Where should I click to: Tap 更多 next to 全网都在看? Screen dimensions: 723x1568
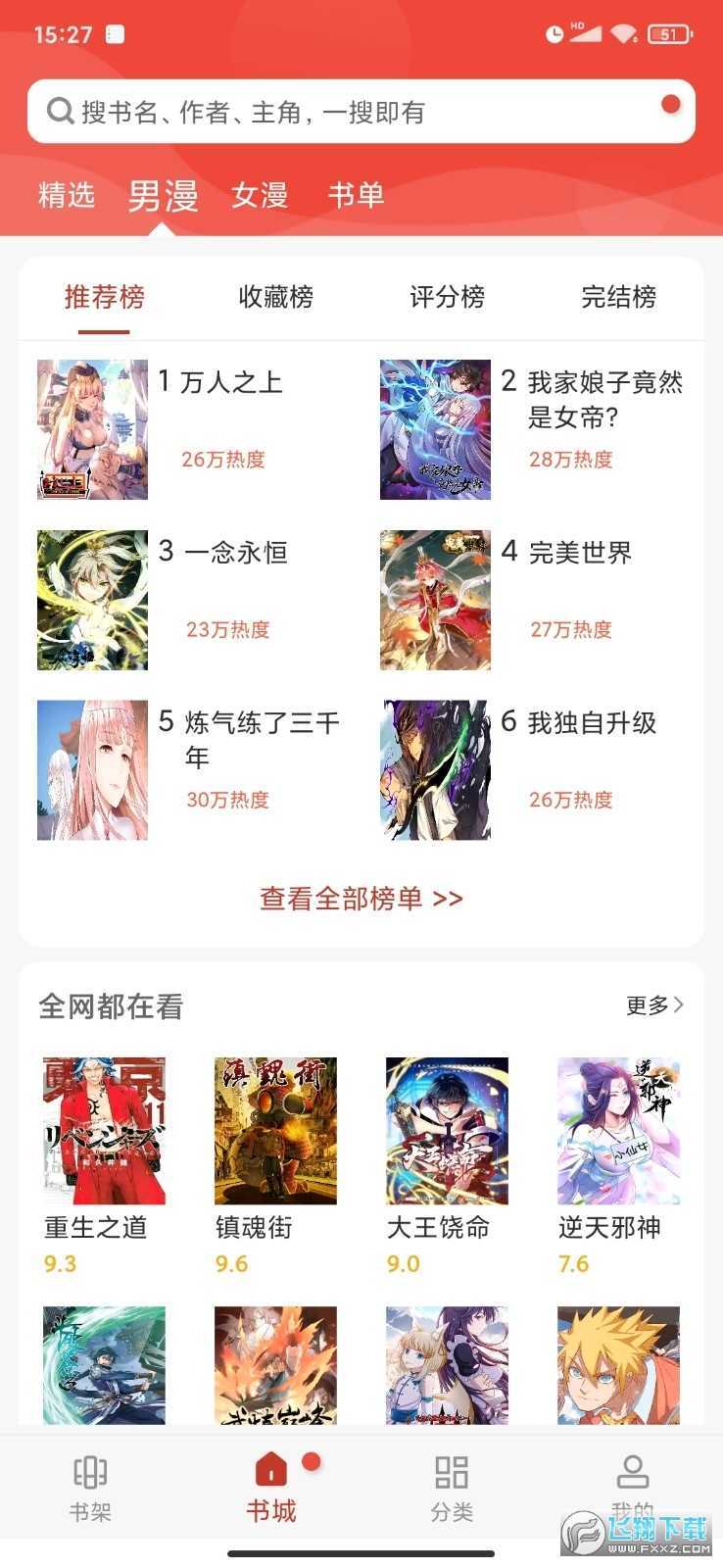point(654,1004)
